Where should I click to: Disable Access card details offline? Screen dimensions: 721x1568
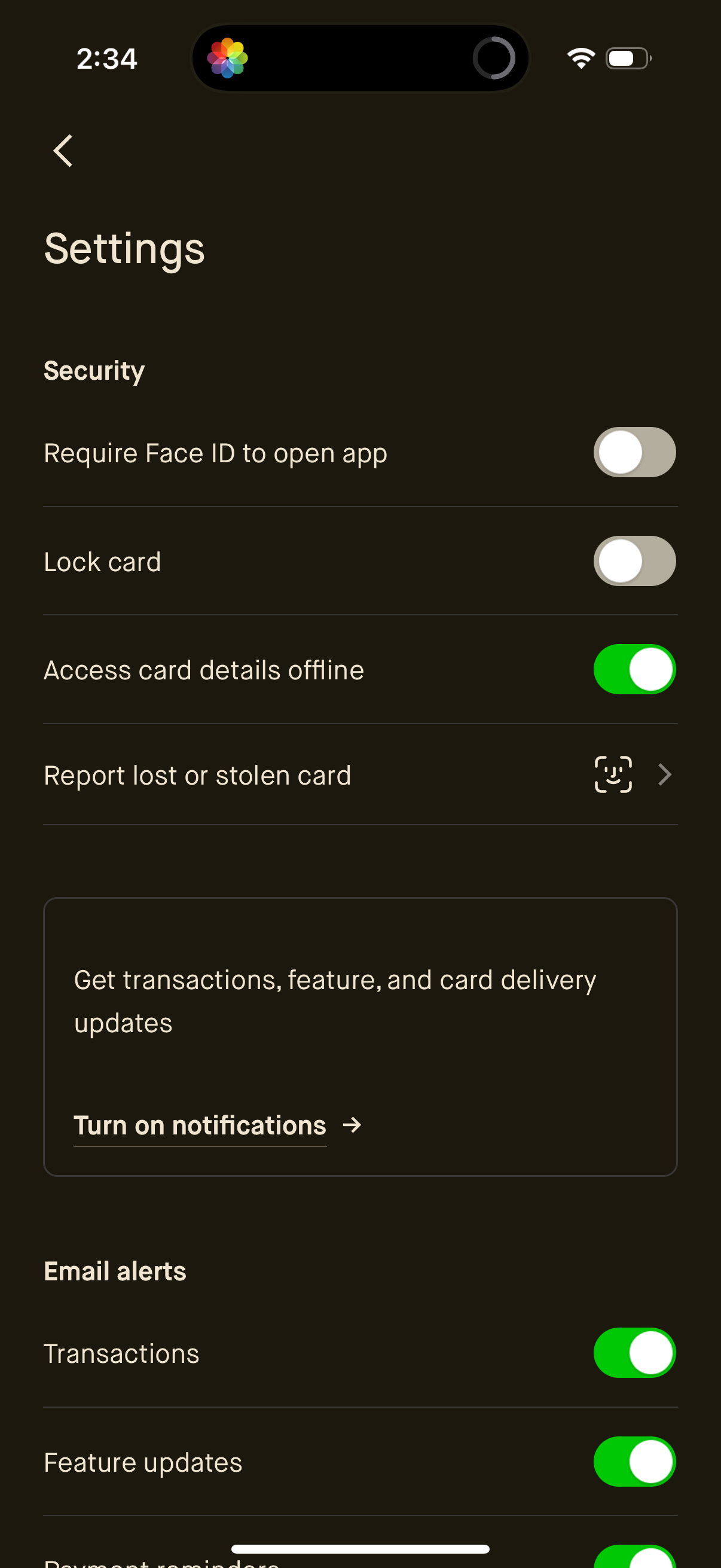point(634,669)
